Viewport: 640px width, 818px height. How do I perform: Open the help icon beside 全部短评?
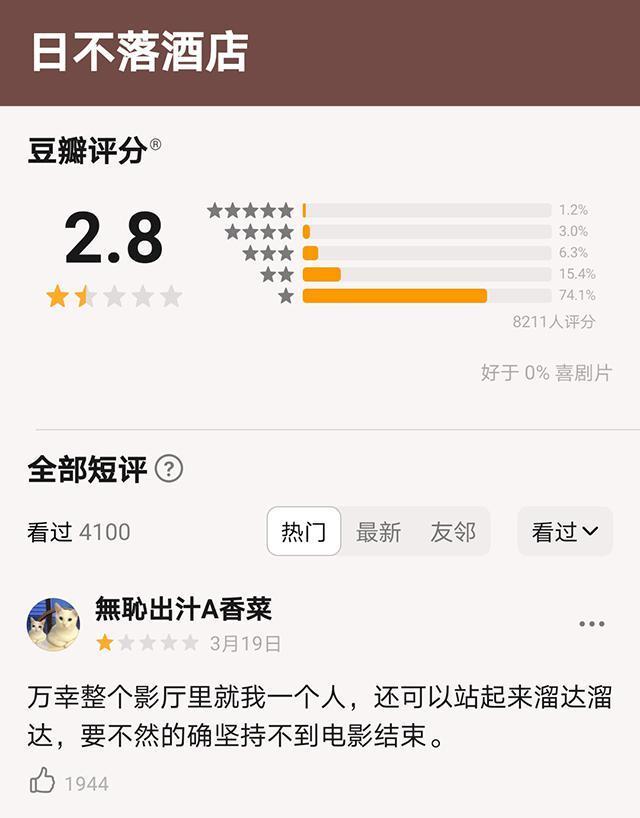170,469
